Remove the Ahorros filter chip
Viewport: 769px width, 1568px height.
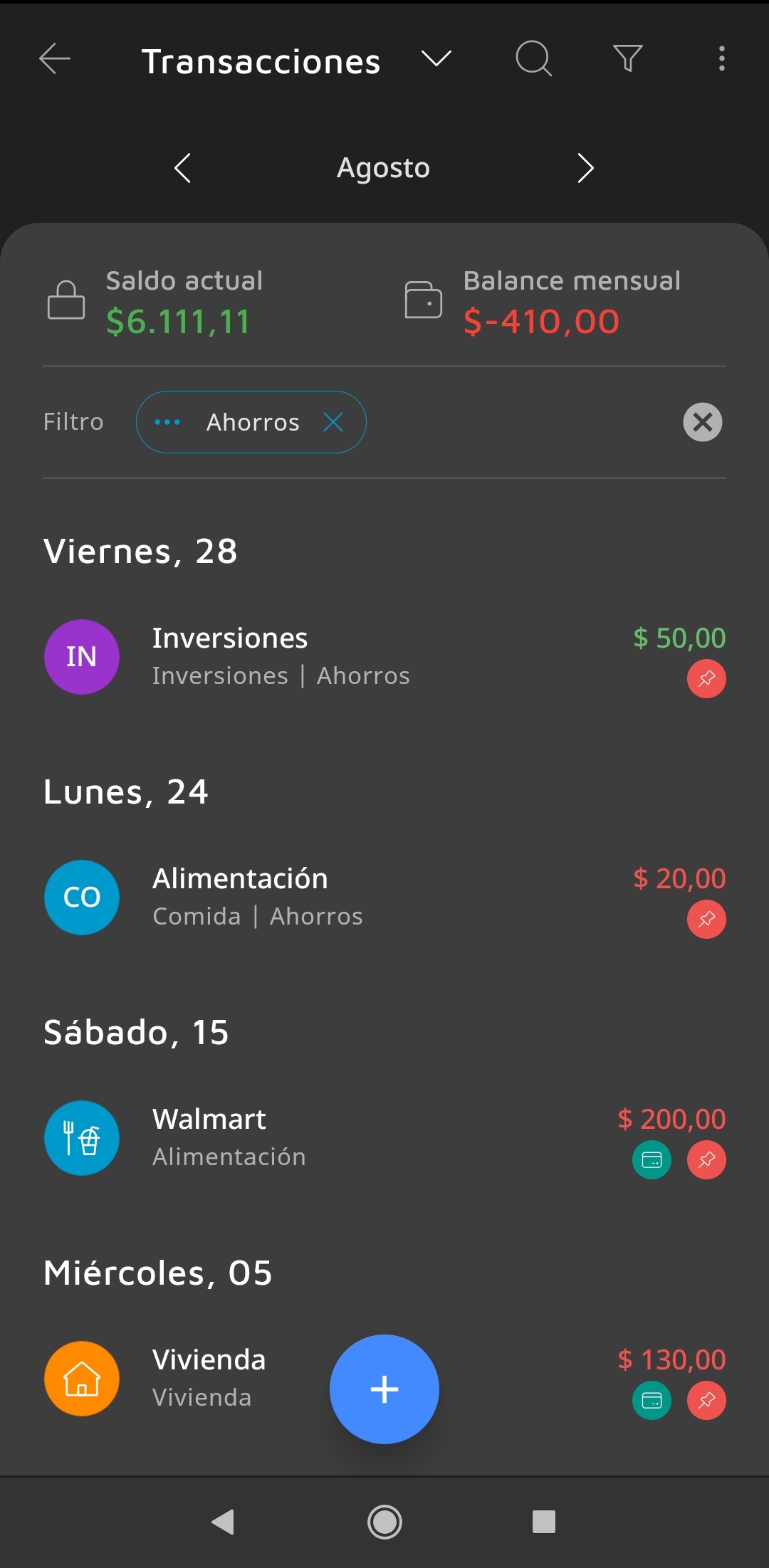[333, 422]
